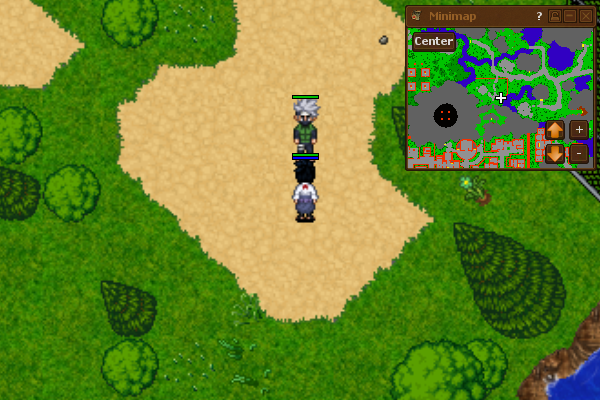
Task: Minimize the minimap window
Action: (570, 16)
